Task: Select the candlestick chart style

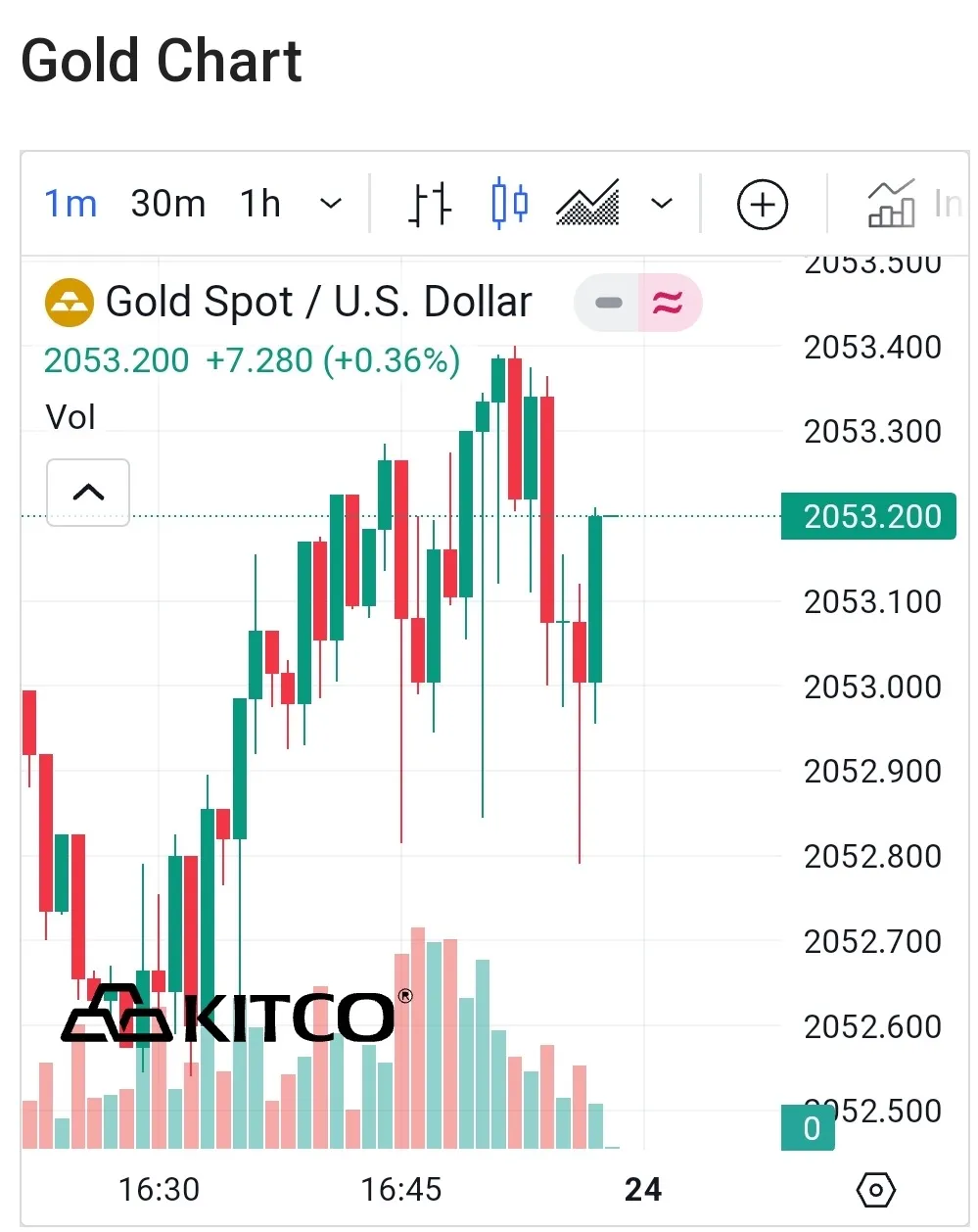Action: (509, 204)
